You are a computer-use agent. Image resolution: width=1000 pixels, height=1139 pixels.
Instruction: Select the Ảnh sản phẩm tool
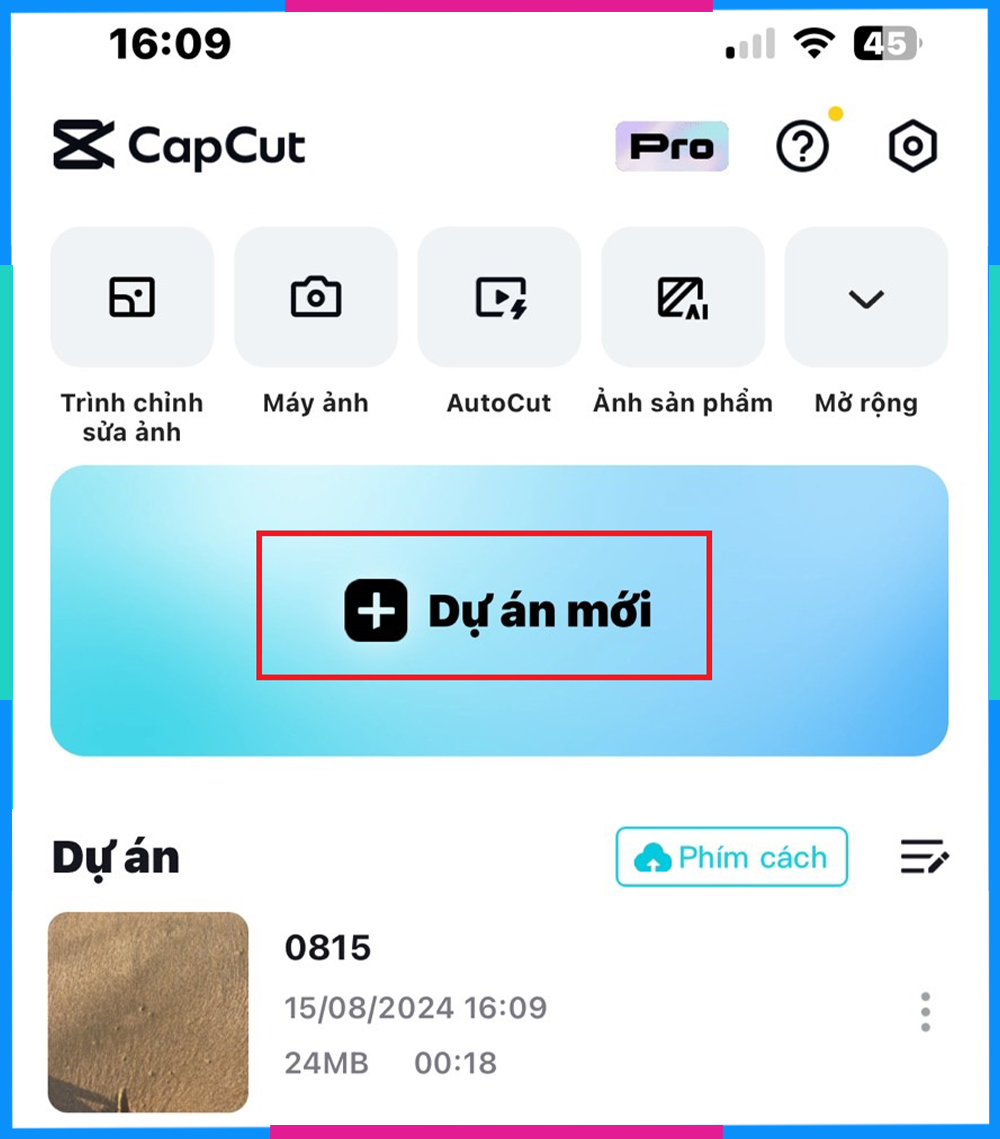[x=683, y=297]
